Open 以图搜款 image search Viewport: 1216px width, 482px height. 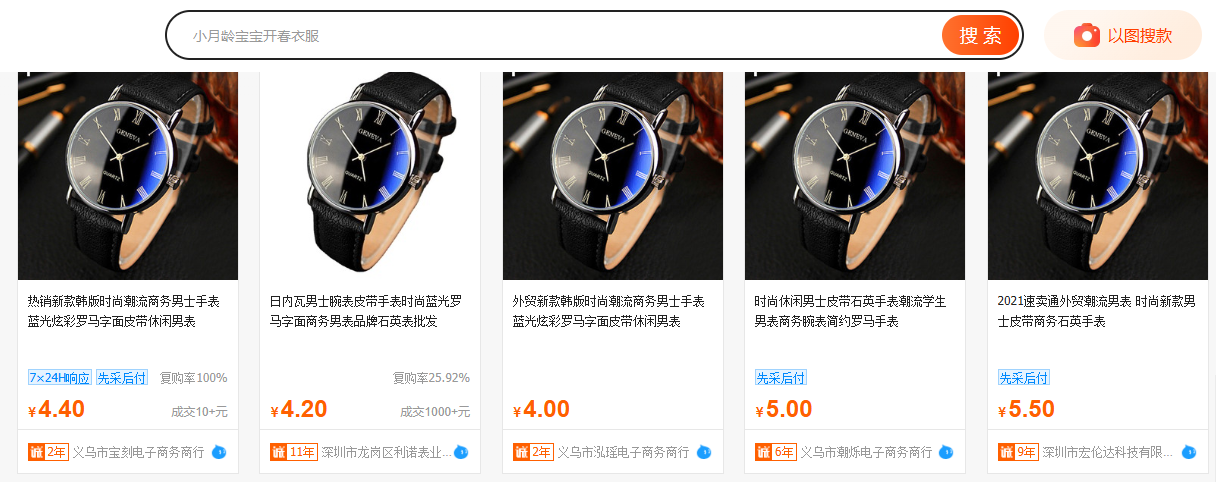[x=1123, y=36]
